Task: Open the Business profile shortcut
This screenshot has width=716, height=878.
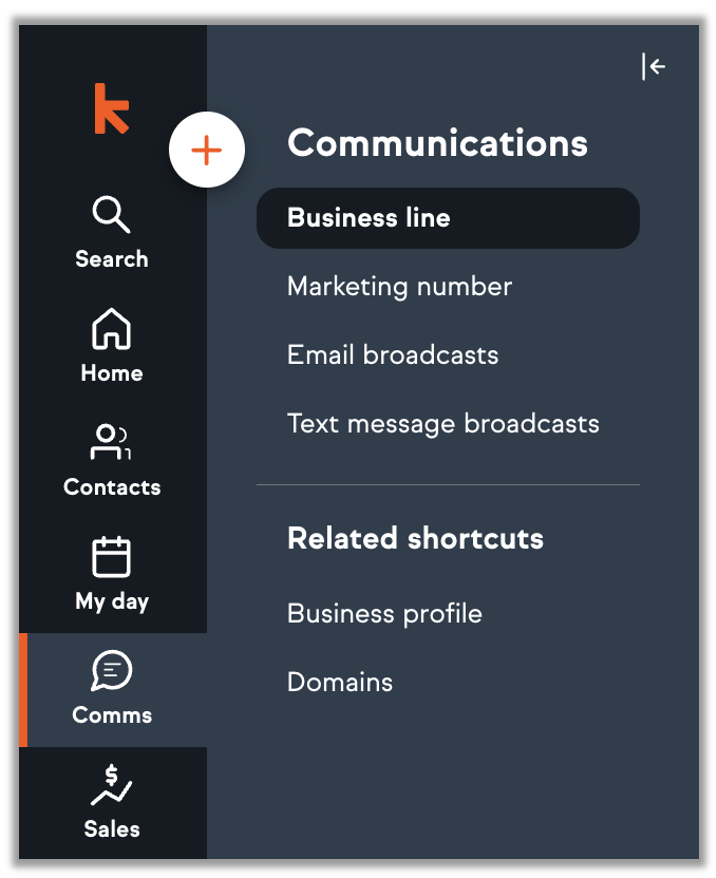Action: point(384,614)
